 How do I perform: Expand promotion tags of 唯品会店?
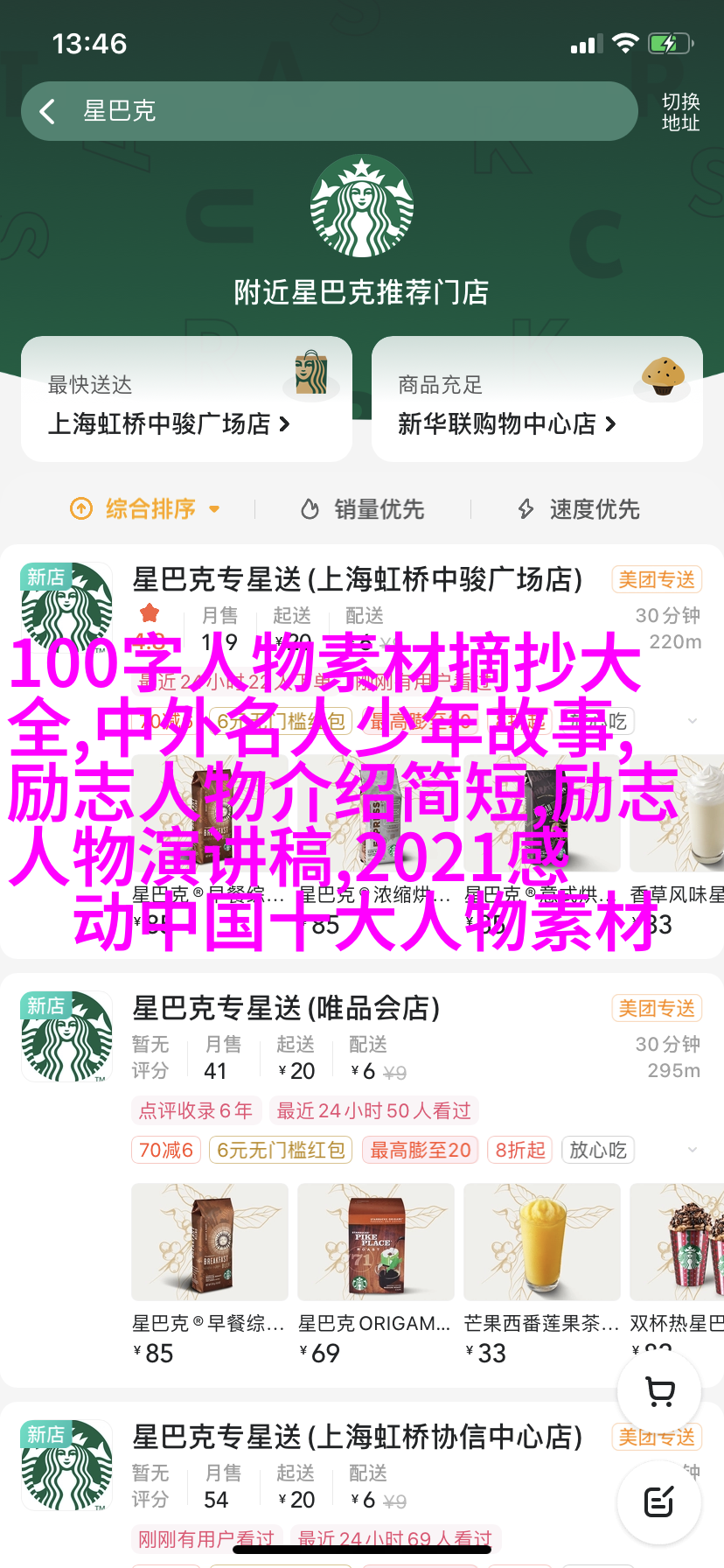[x=693, y=1150]
